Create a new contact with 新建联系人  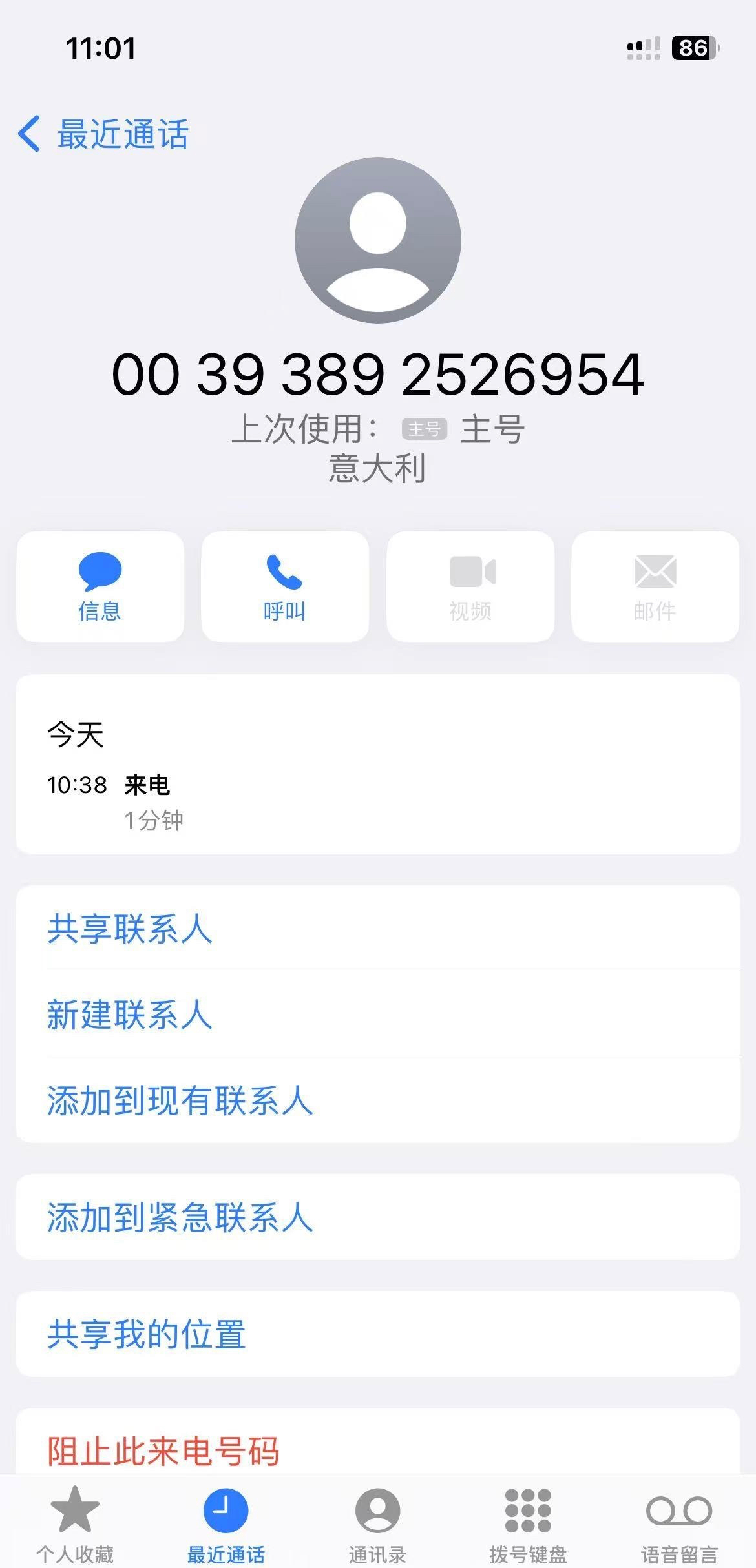coord(129,1014)
